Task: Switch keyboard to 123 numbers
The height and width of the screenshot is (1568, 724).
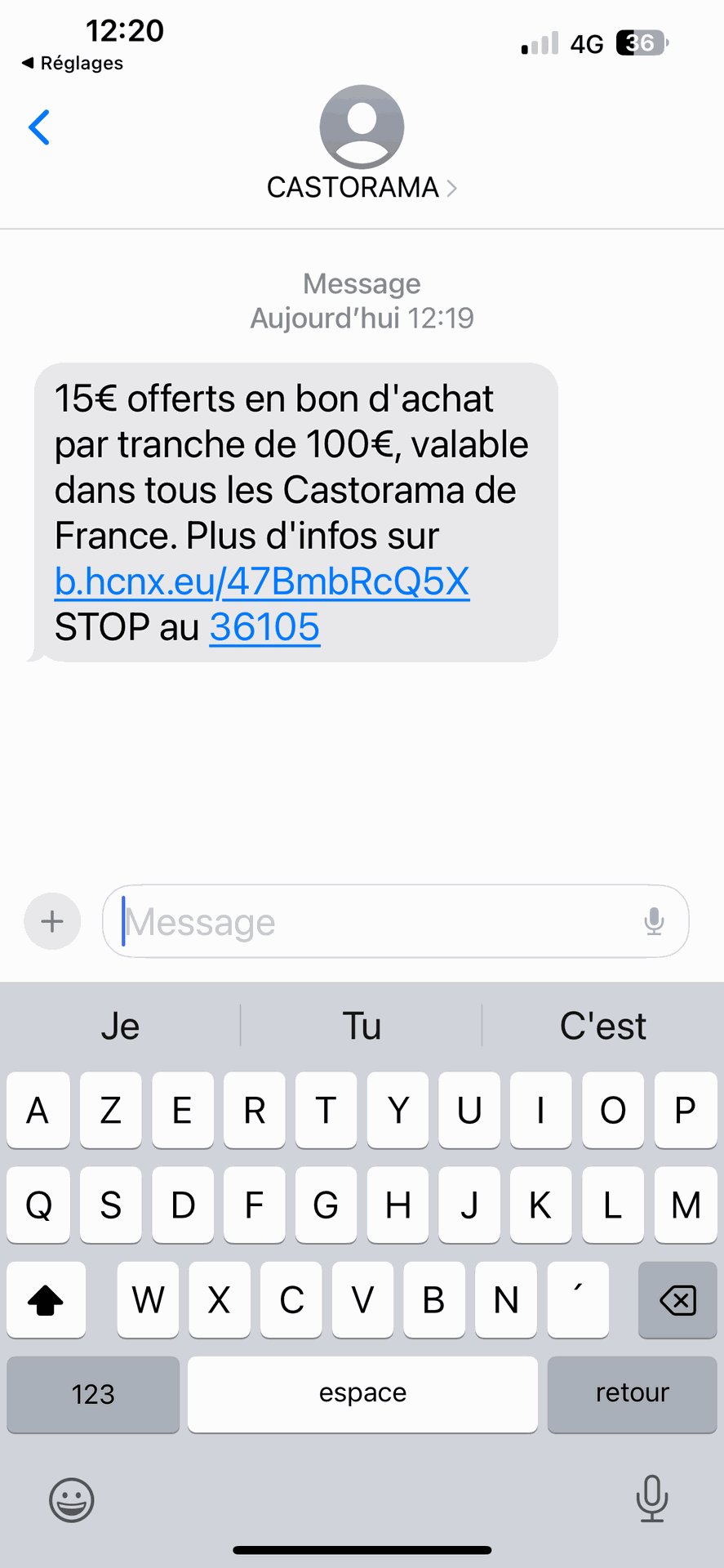Action: (x=93, y=1393)
